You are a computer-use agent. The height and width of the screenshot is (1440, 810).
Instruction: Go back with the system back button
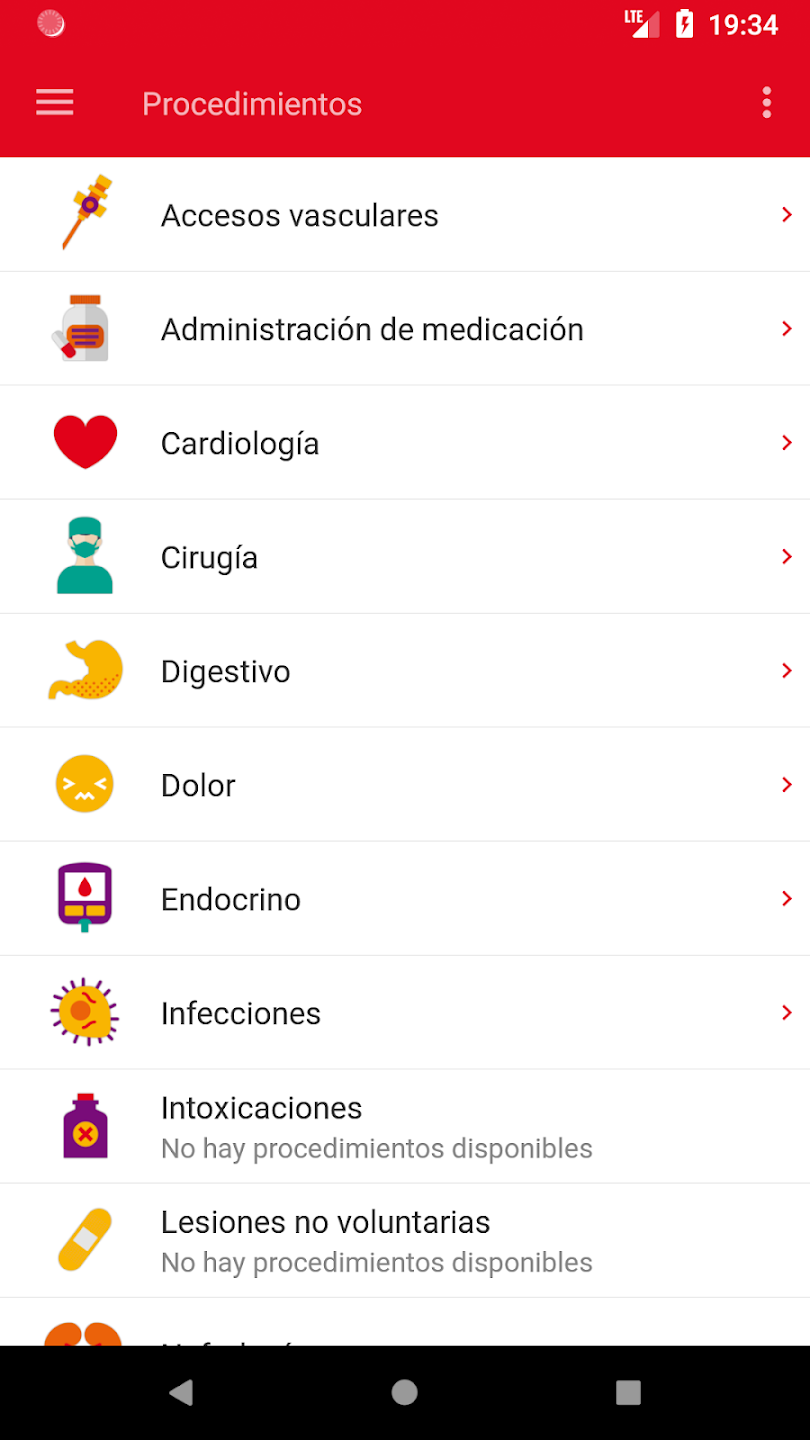point(181,1392)
